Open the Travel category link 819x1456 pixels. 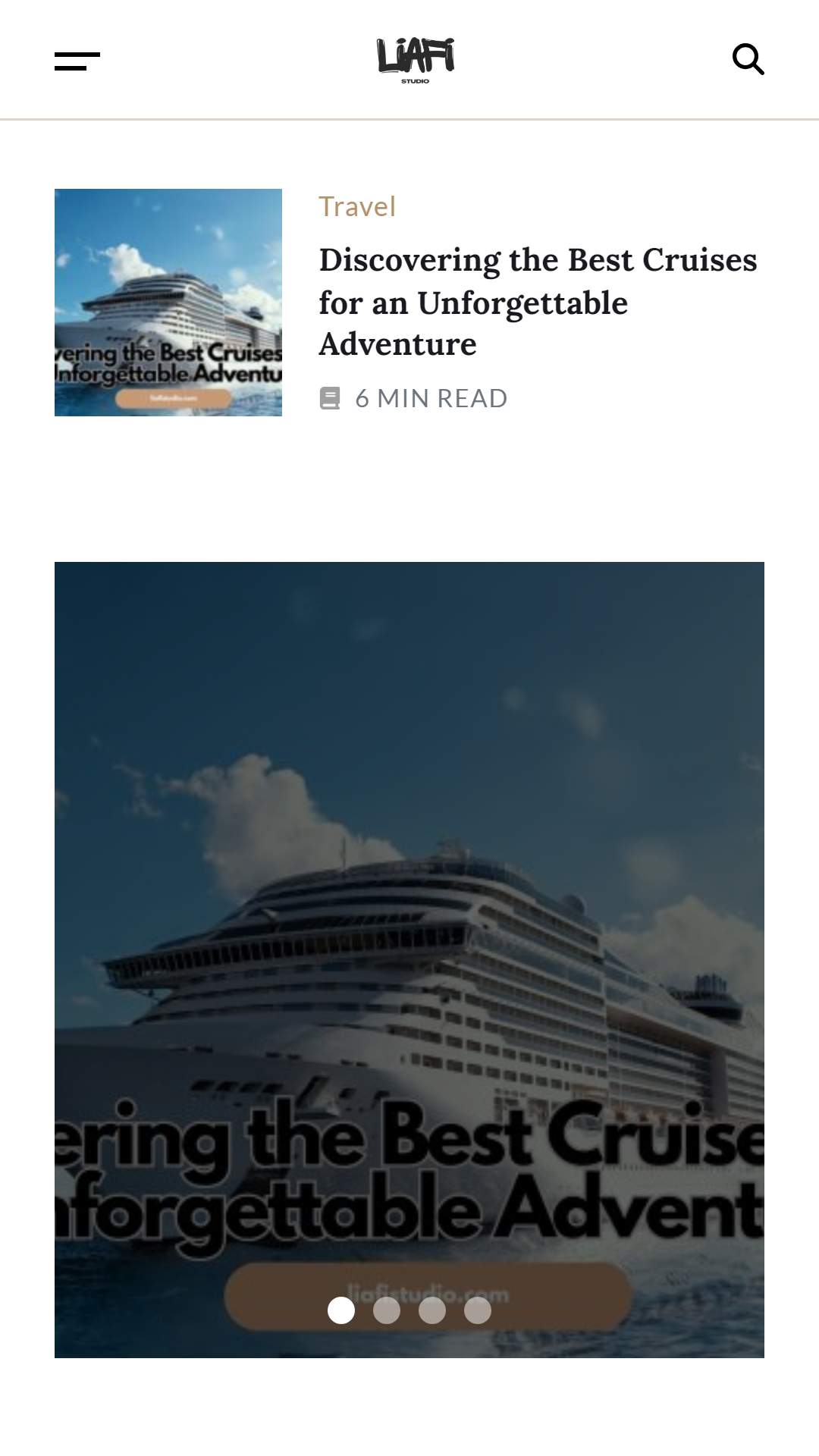(357, 206)
